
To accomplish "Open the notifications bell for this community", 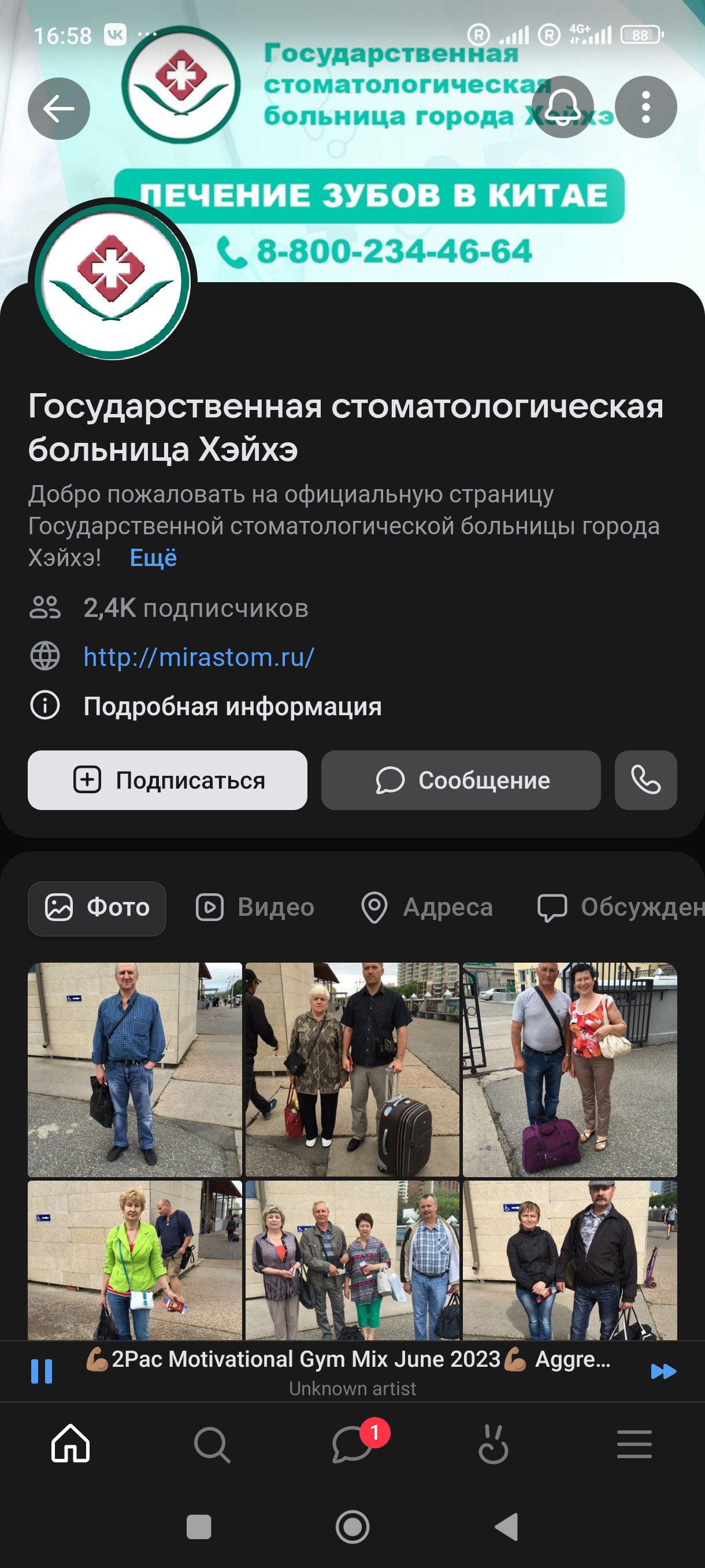I will pos(562,107).
